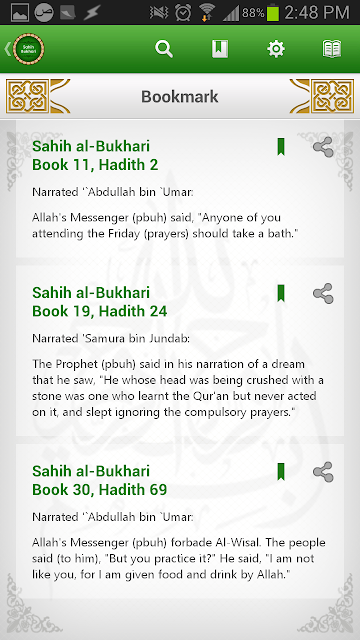The width and height of the screenshot is (360, 640).
Task: Remove bookmark on Book 19, Hadith 24
Action: pyautogui.click(x=281, y=293)
